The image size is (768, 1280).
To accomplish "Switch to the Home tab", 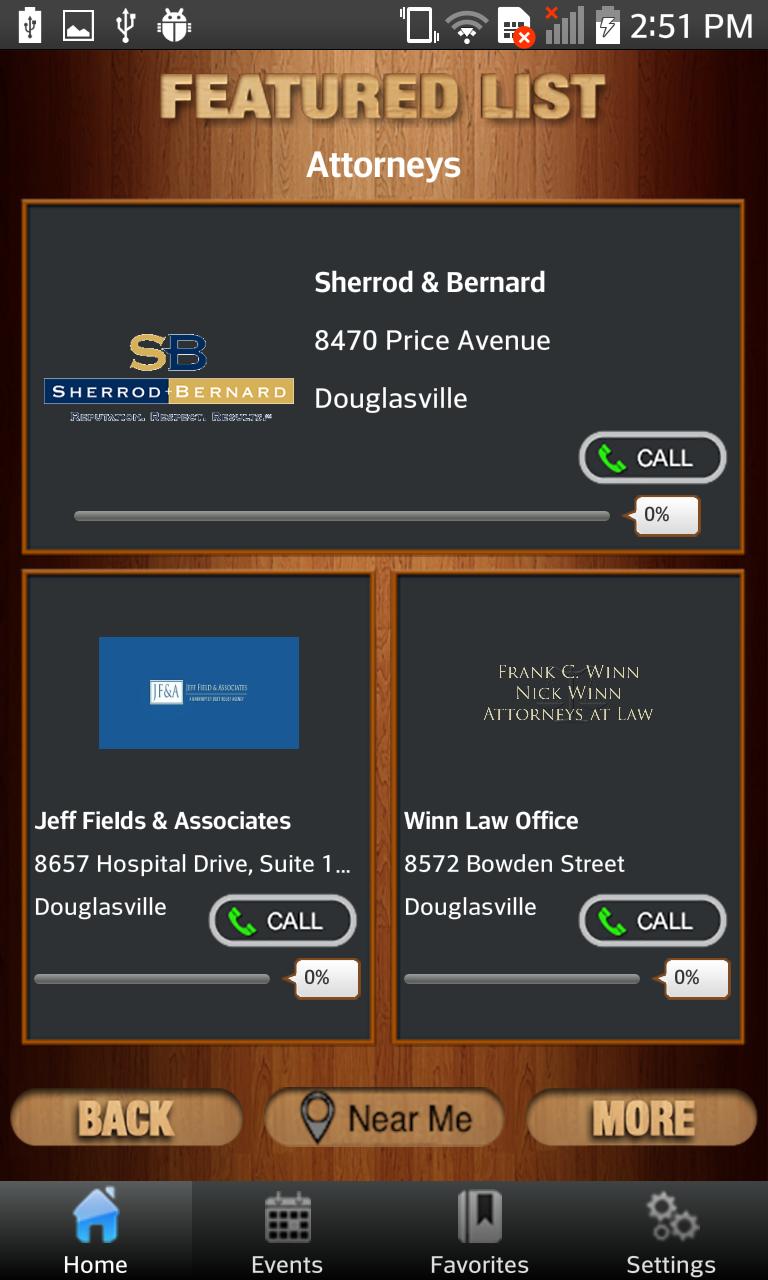I will tap(96, 1232).
